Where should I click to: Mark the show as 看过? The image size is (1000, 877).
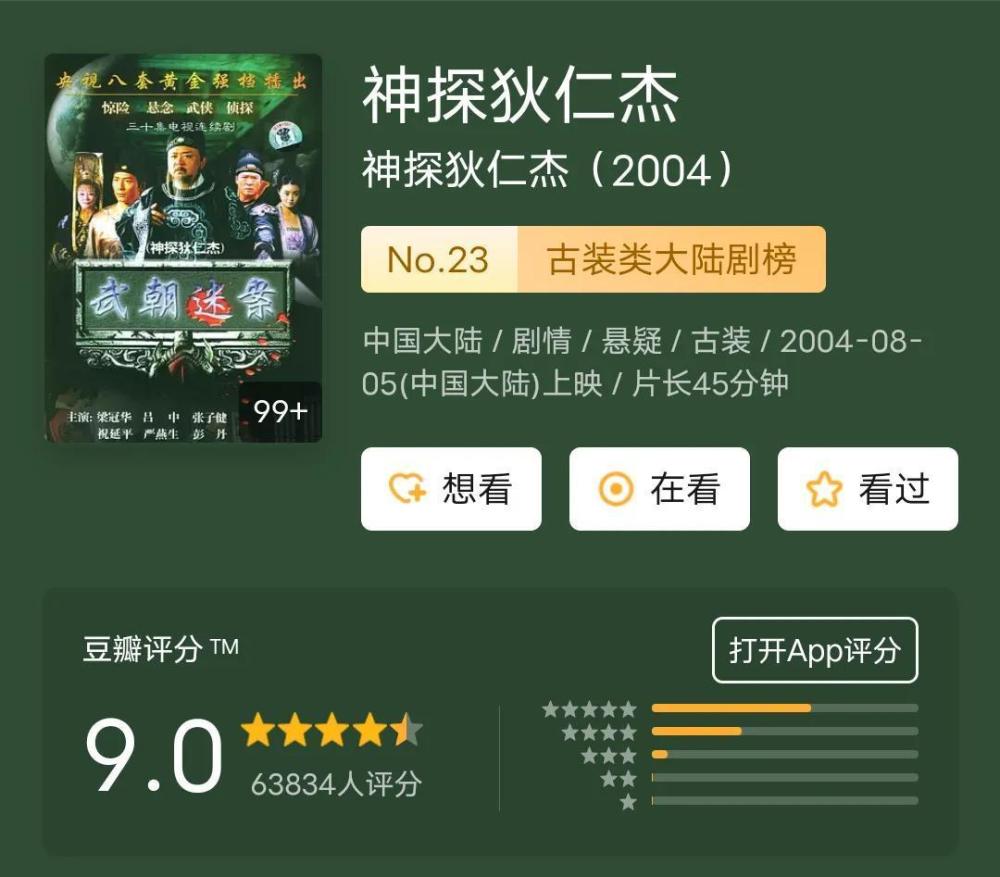click(x=867, y=489)
